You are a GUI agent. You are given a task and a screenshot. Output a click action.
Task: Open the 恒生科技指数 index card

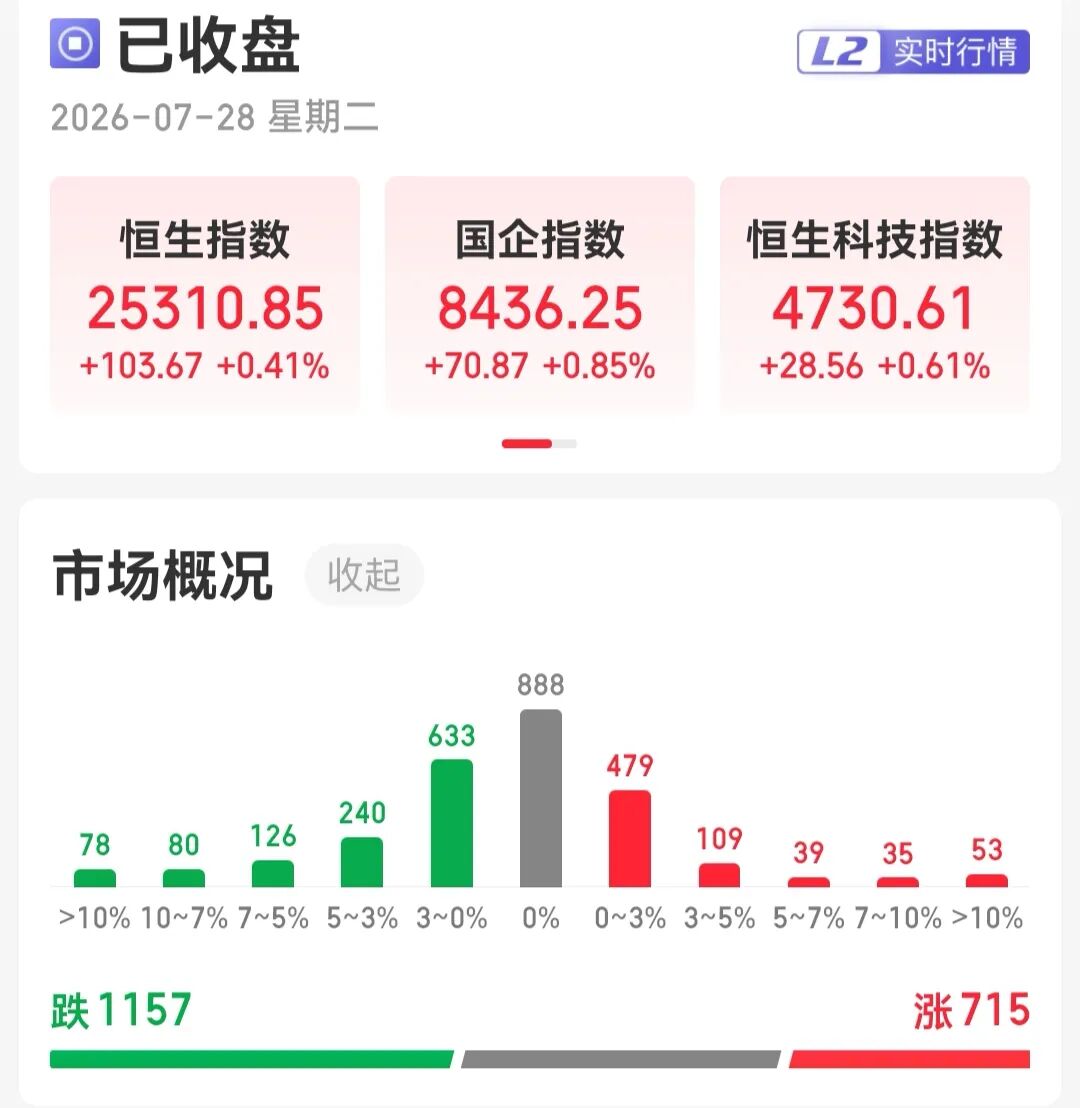pyautogui.click(x=875, y=294)
